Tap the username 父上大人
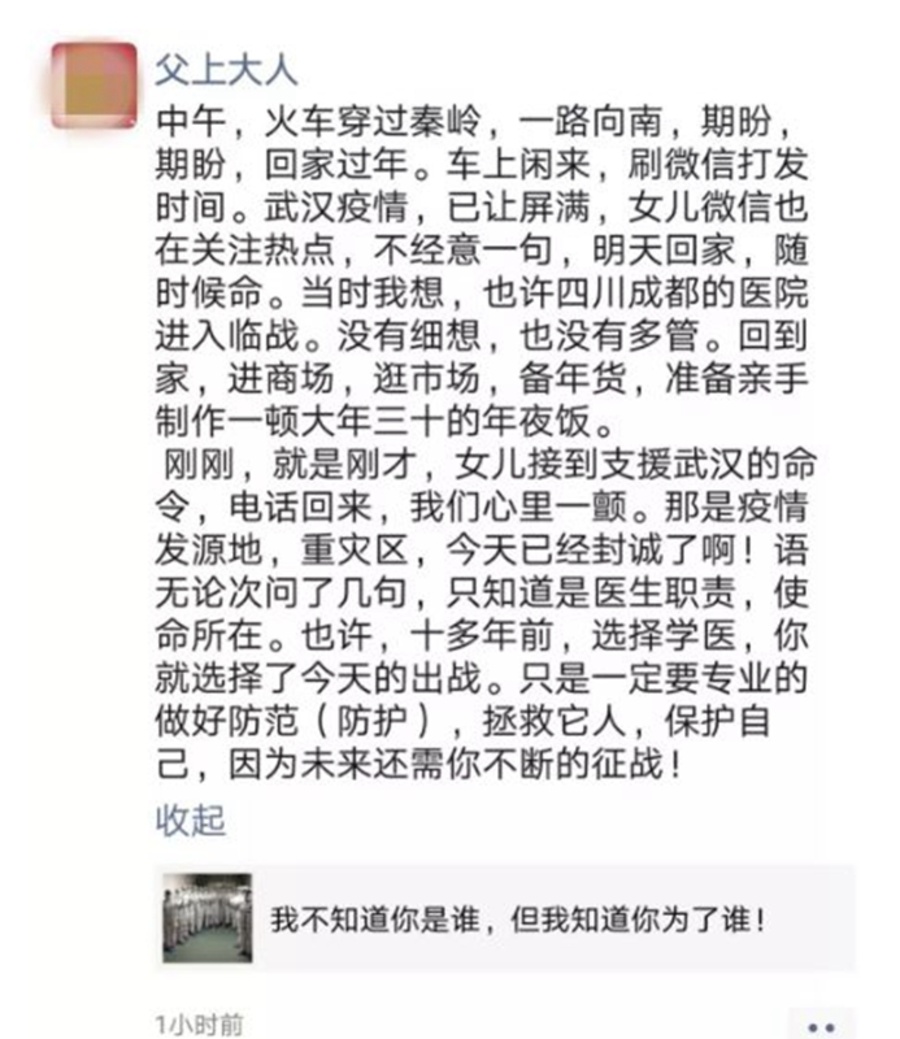 pos(226,72)
